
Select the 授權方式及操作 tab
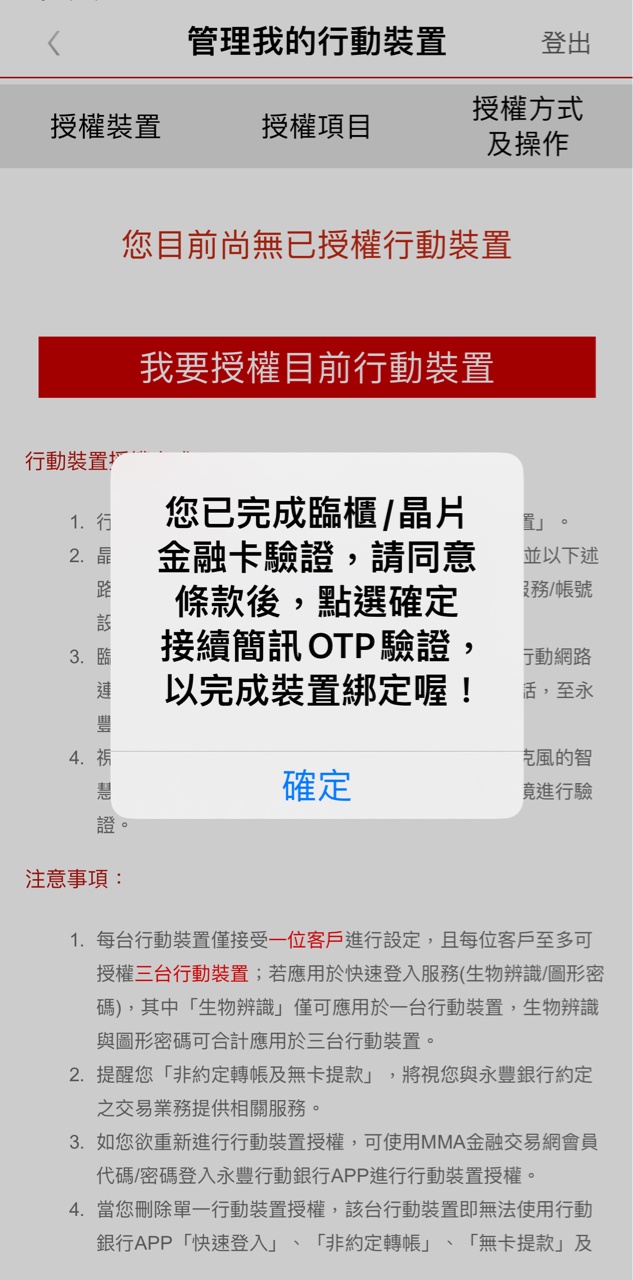[527, 126]
